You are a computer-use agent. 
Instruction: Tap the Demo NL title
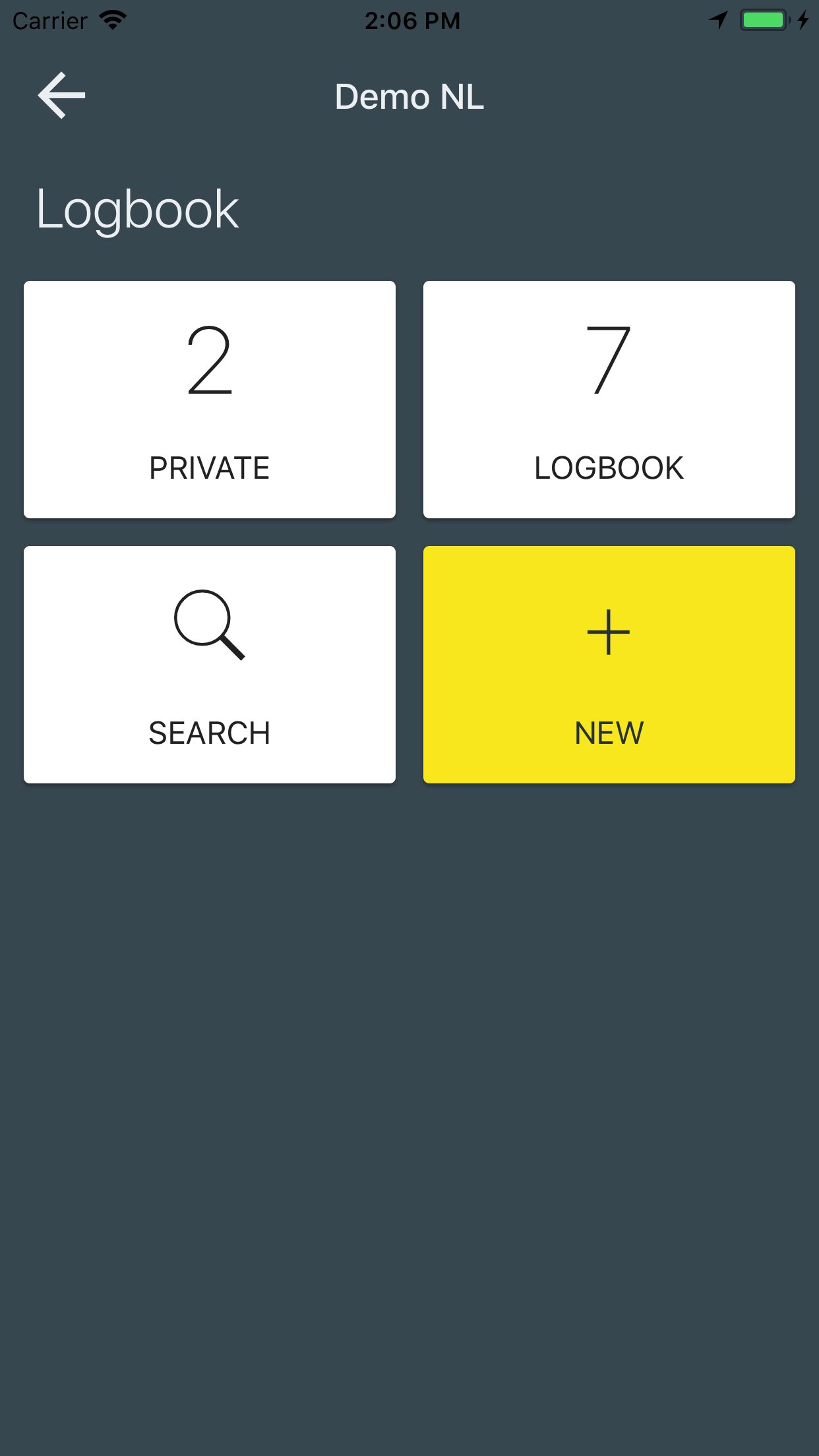(x=408, y=96)
